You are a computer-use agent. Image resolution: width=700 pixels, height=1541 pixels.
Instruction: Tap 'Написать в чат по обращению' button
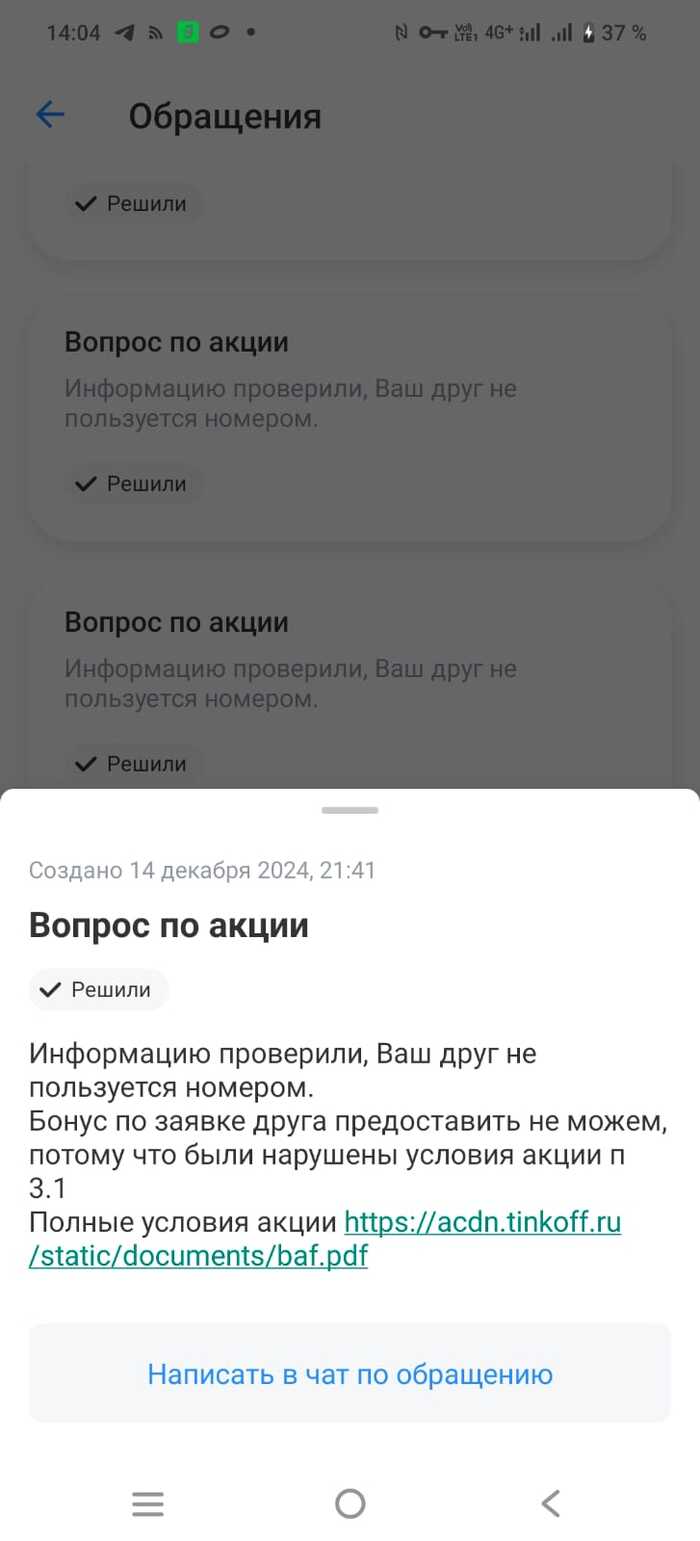[350, 1374]
